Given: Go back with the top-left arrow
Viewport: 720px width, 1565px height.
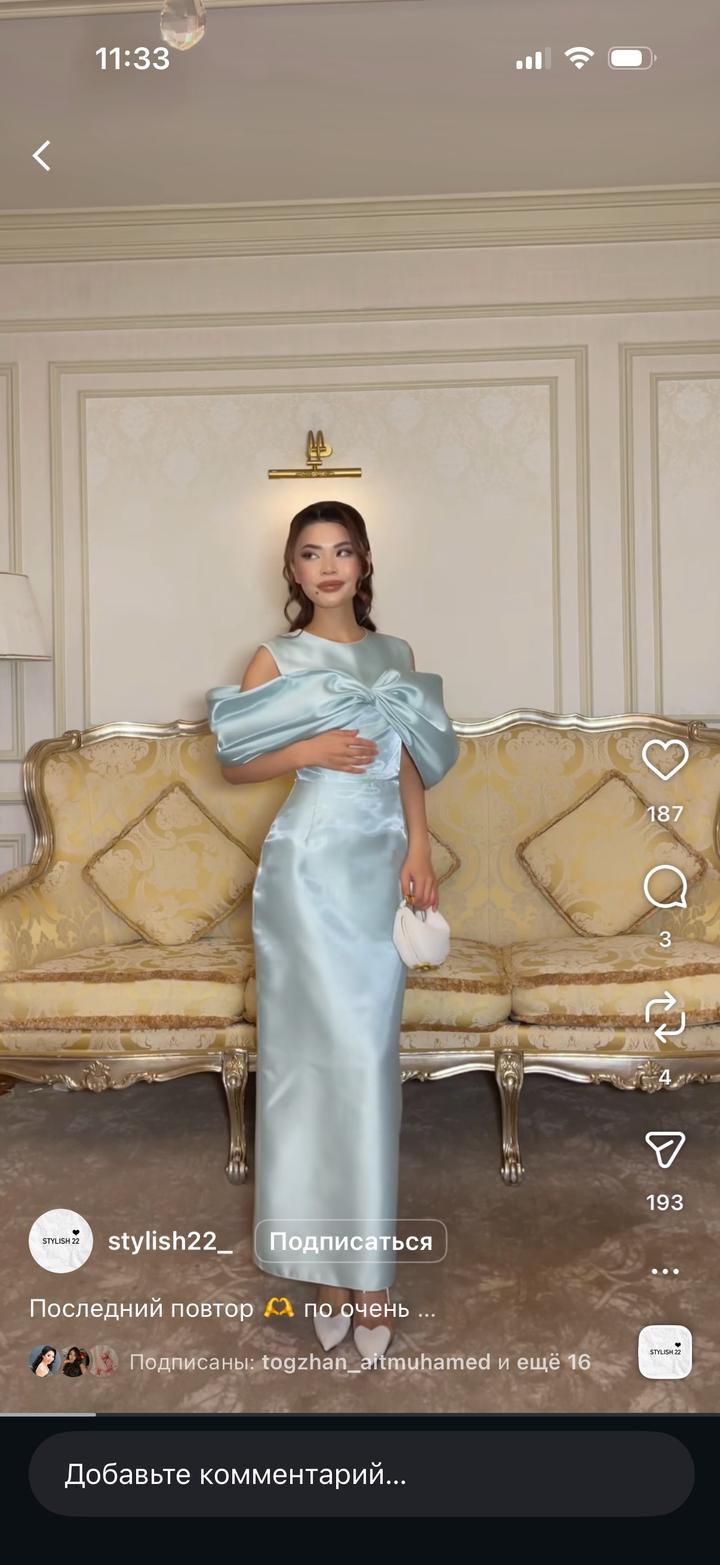Looking at the screenshot, I should pyautogui.click(x=41, y=156).
